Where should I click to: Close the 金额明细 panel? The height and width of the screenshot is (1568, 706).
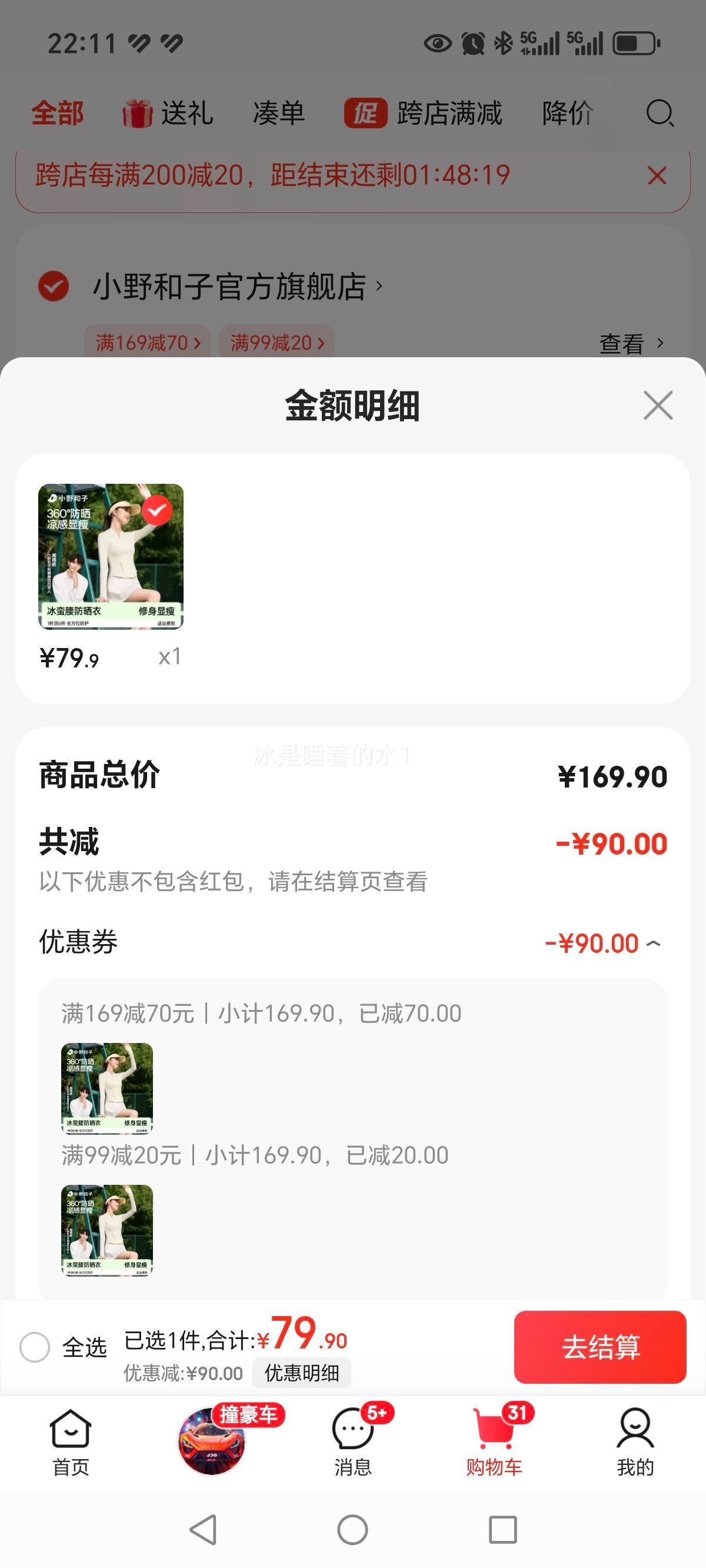click(x=658, y=406)
